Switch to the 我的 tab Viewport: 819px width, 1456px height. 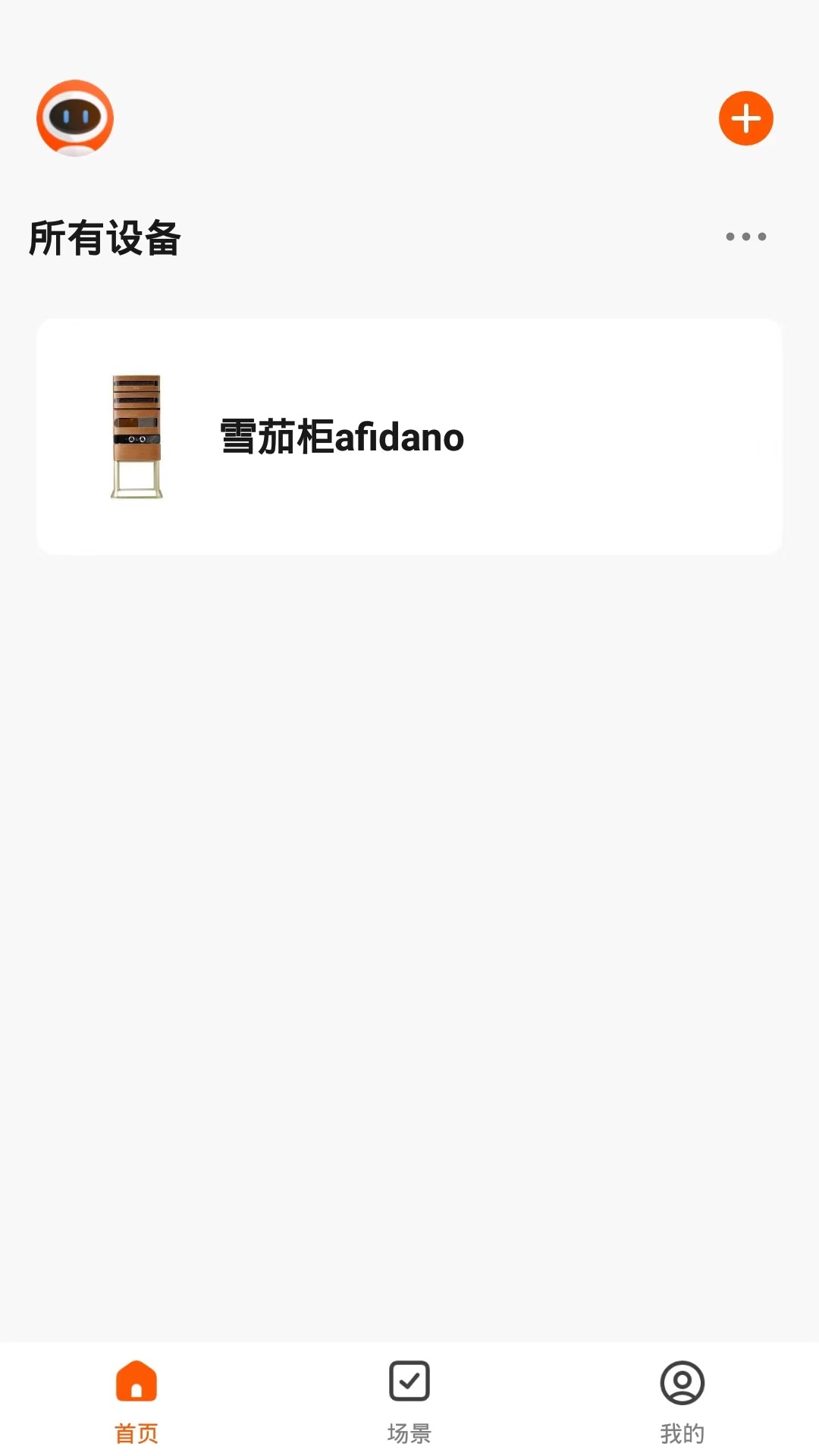[x=681, y=1403]
